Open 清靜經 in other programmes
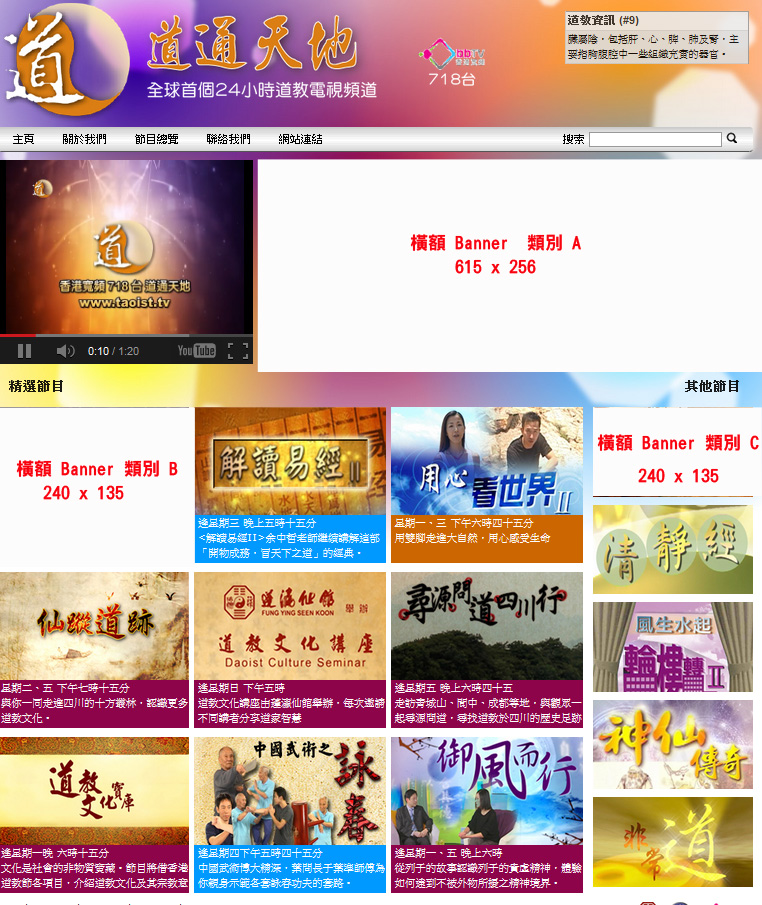The image size is (762, 905). (673, 549)
